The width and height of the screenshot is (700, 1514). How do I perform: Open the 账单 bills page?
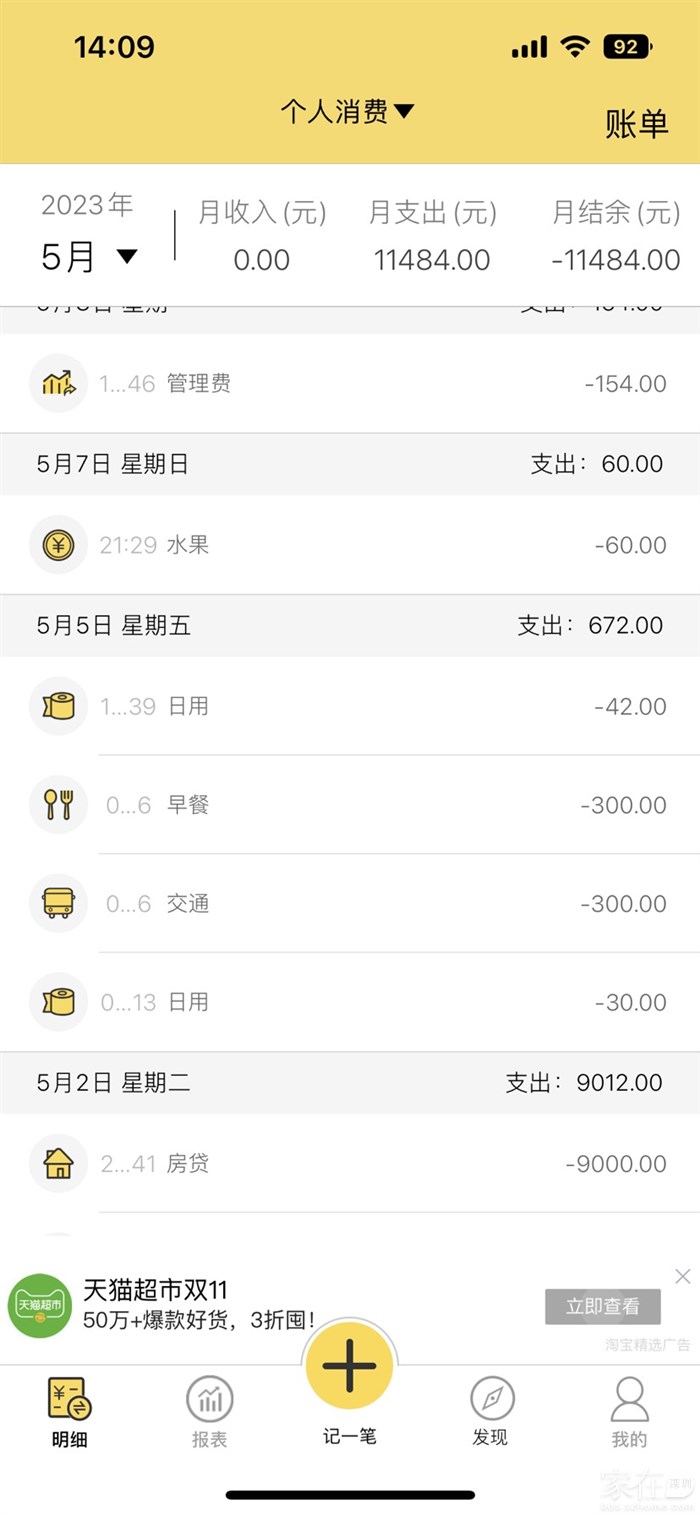pos(636,123)
